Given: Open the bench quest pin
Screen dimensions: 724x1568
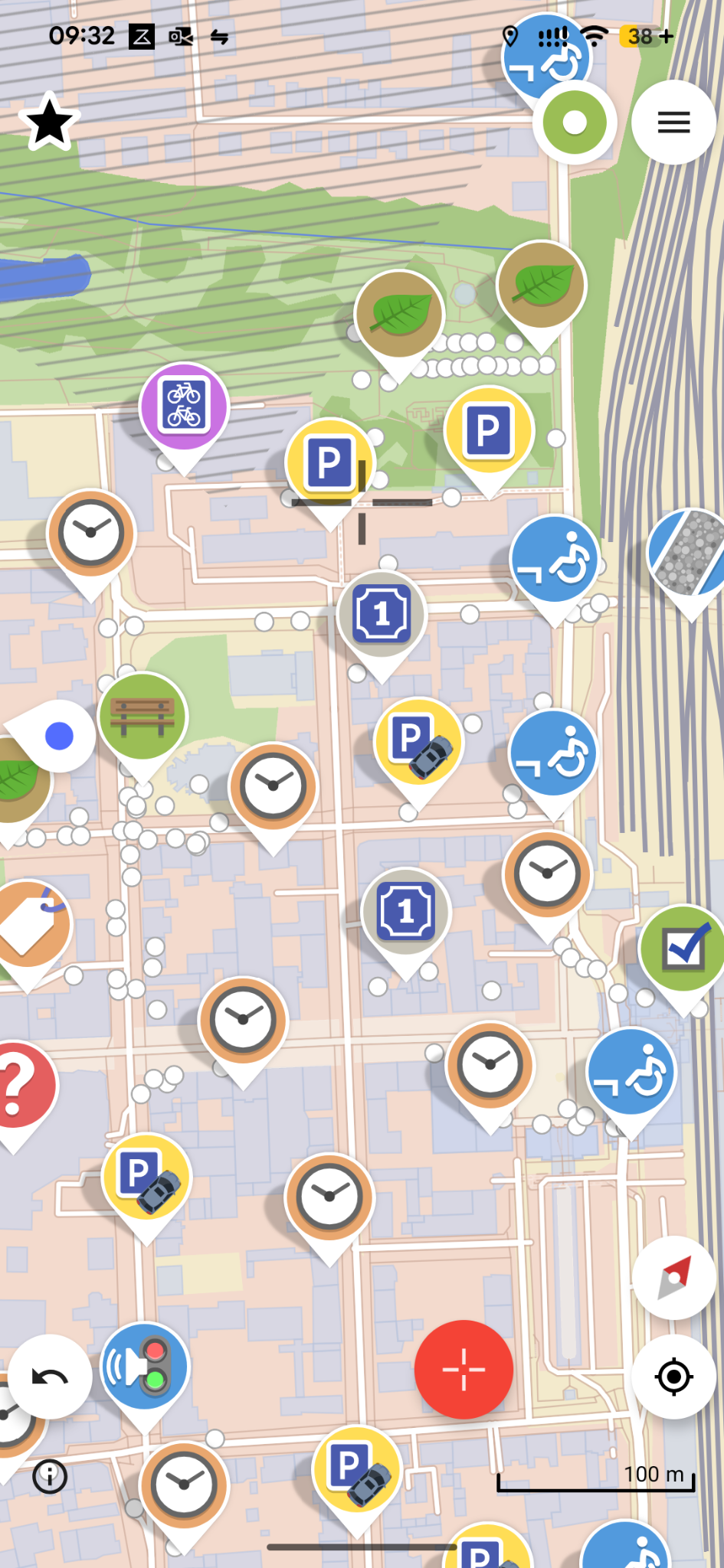Looking at the screenshot, I should [143, 717].
